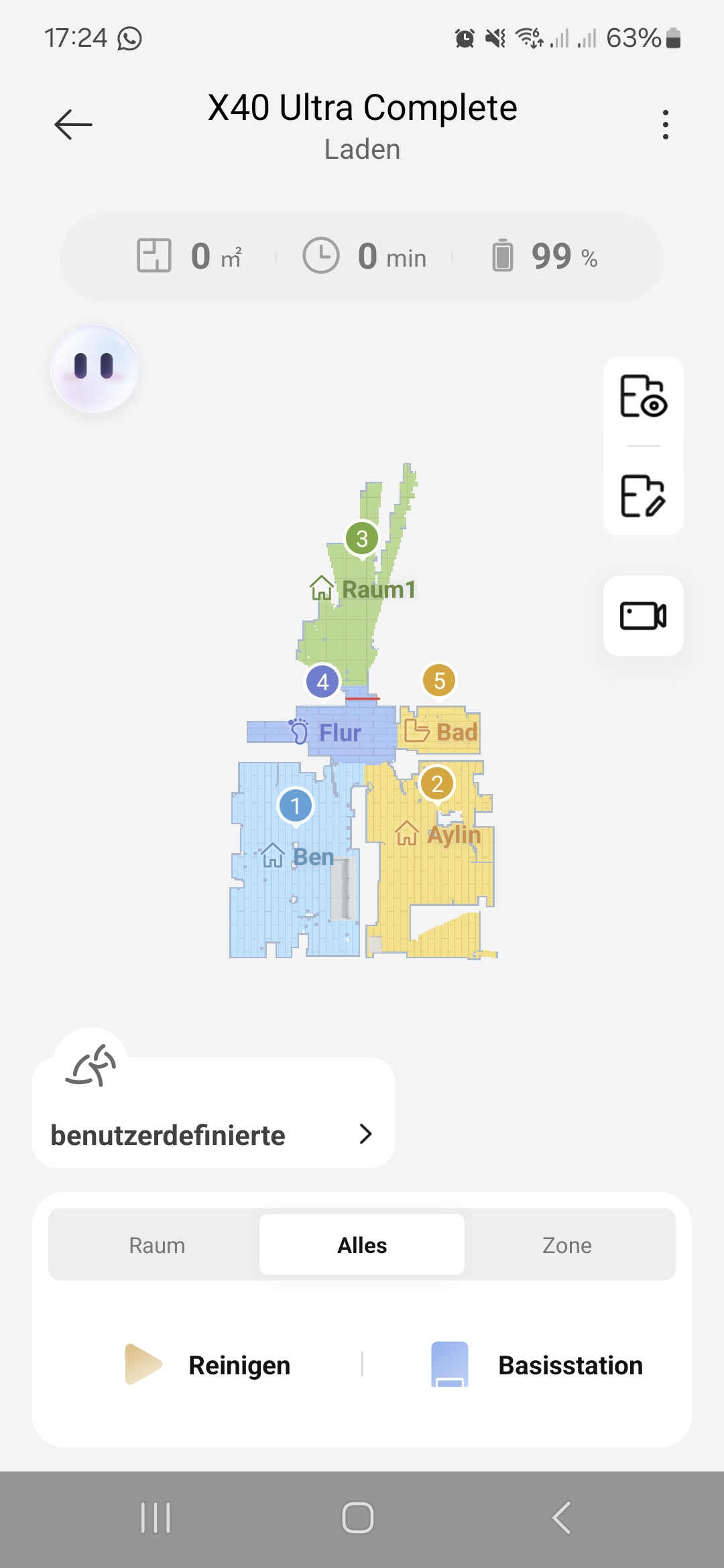Tap the robot assistant face icon
Image resolution: width=724 pixels, height=1568 pixels.
tap(95, 369)
